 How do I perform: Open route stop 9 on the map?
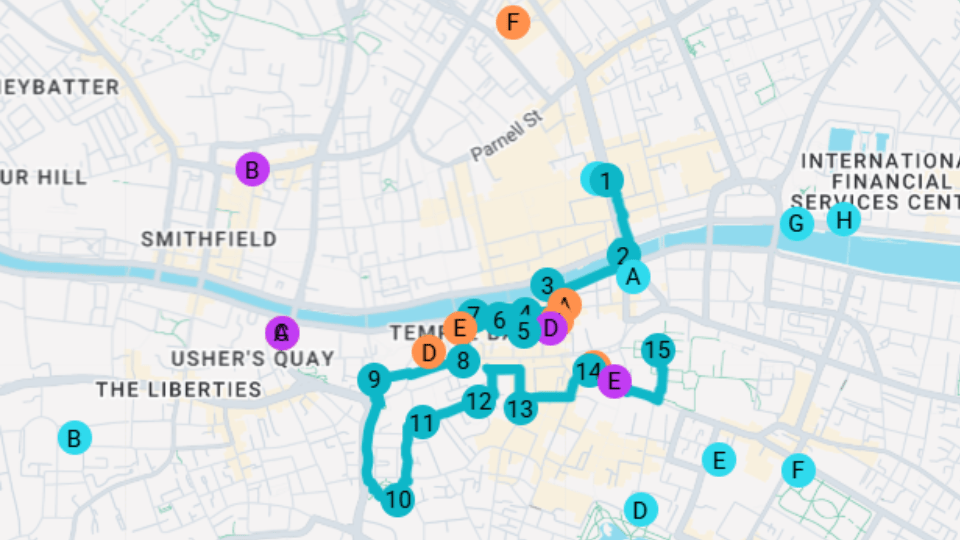coord(374,379)
